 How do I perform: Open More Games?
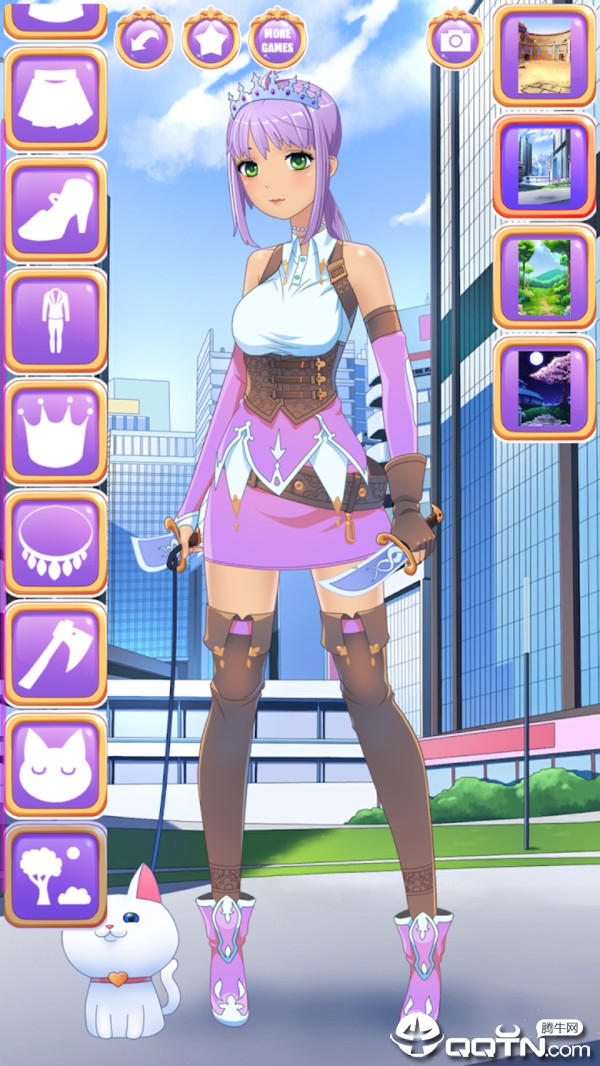277,39
